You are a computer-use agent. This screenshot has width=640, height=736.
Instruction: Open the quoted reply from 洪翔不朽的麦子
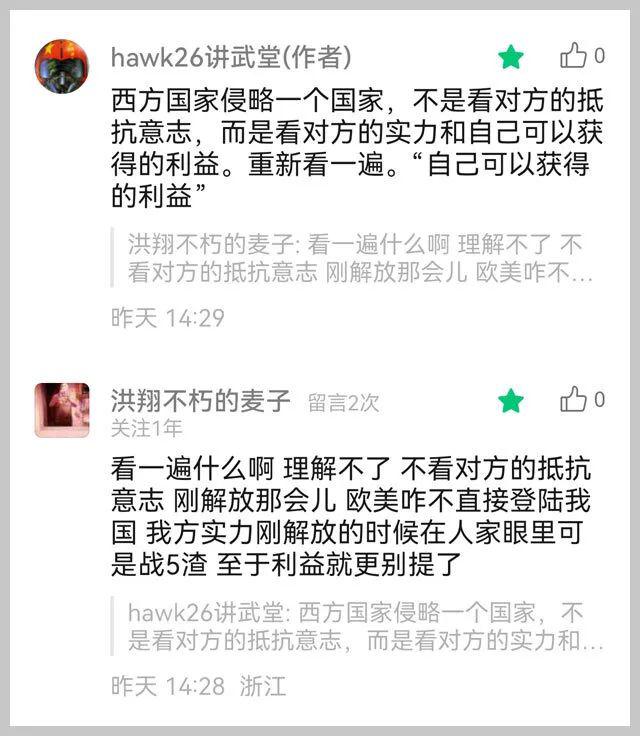tap(360, 258)
